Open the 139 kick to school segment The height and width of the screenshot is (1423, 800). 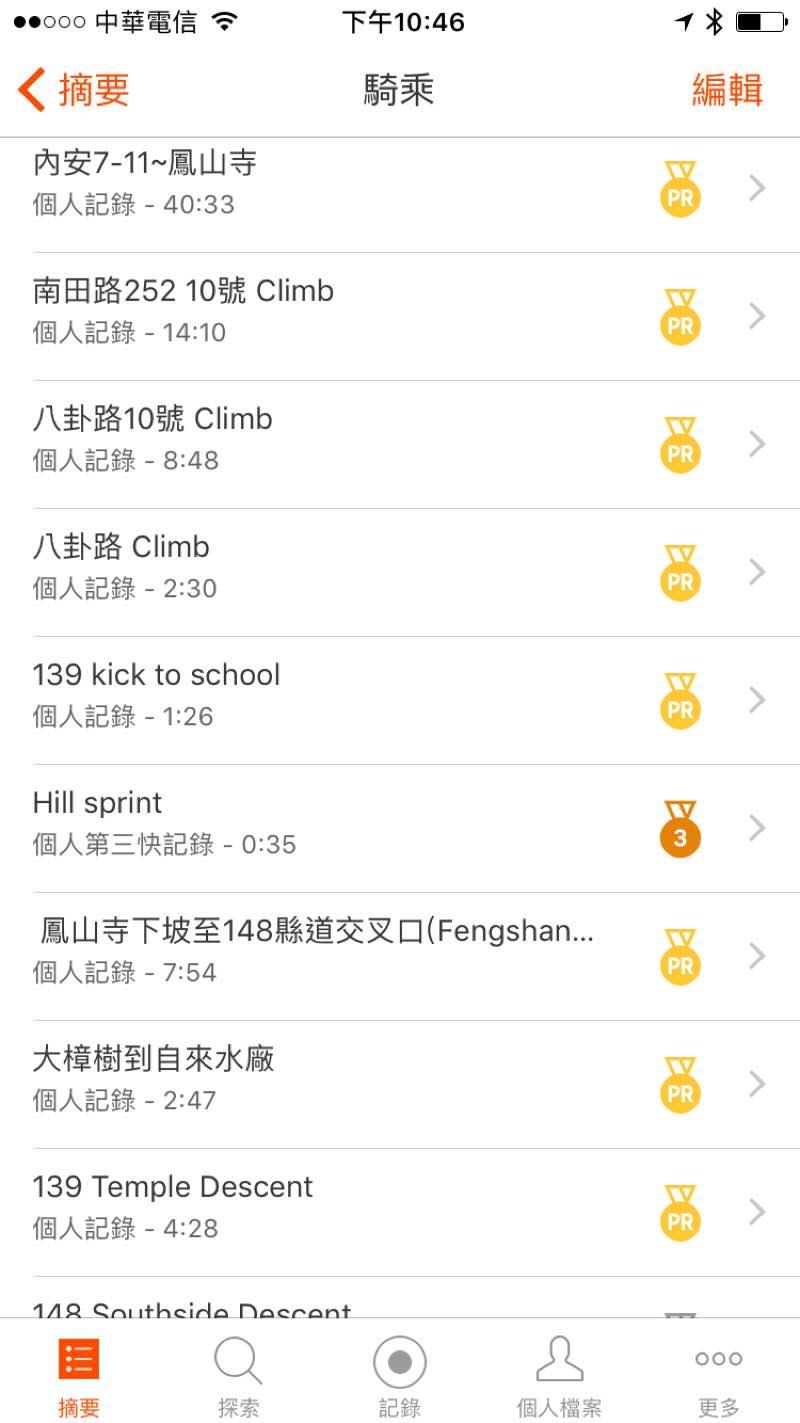coord(400,698)
